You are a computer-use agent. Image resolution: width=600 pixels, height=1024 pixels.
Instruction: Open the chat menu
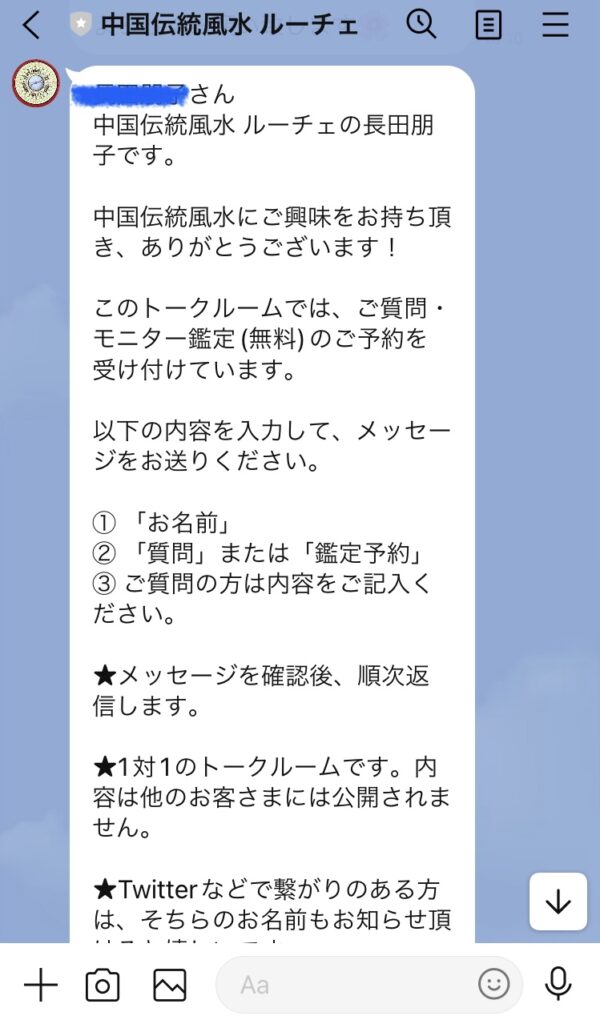point(556,25)
